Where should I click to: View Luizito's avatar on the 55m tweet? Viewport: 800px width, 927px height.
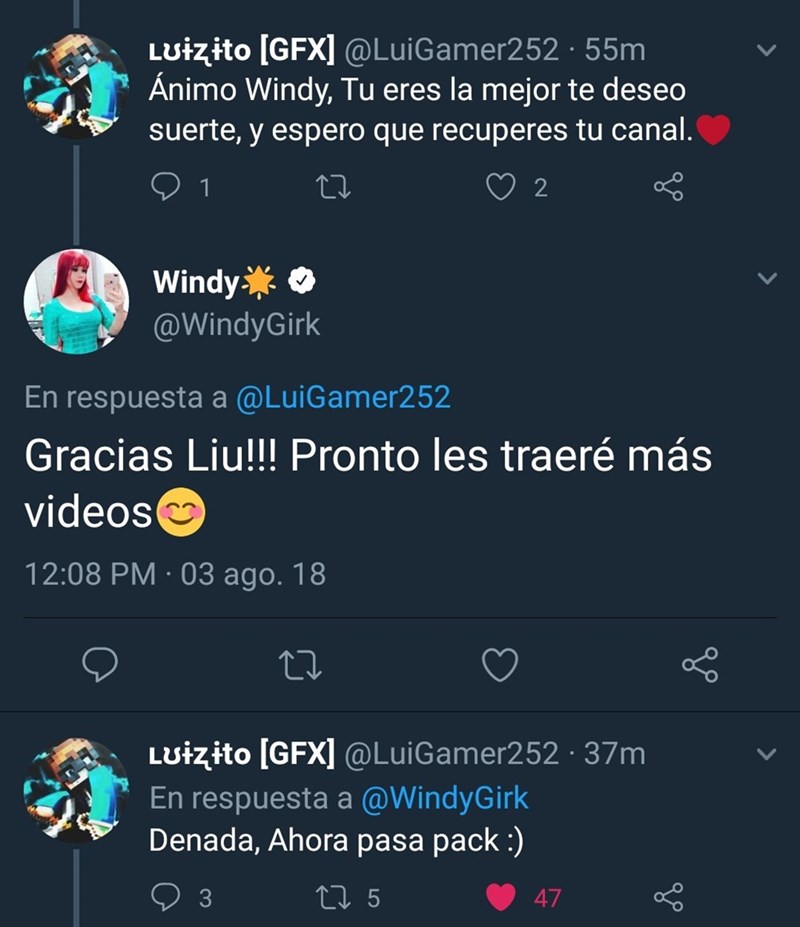point(76,87)
